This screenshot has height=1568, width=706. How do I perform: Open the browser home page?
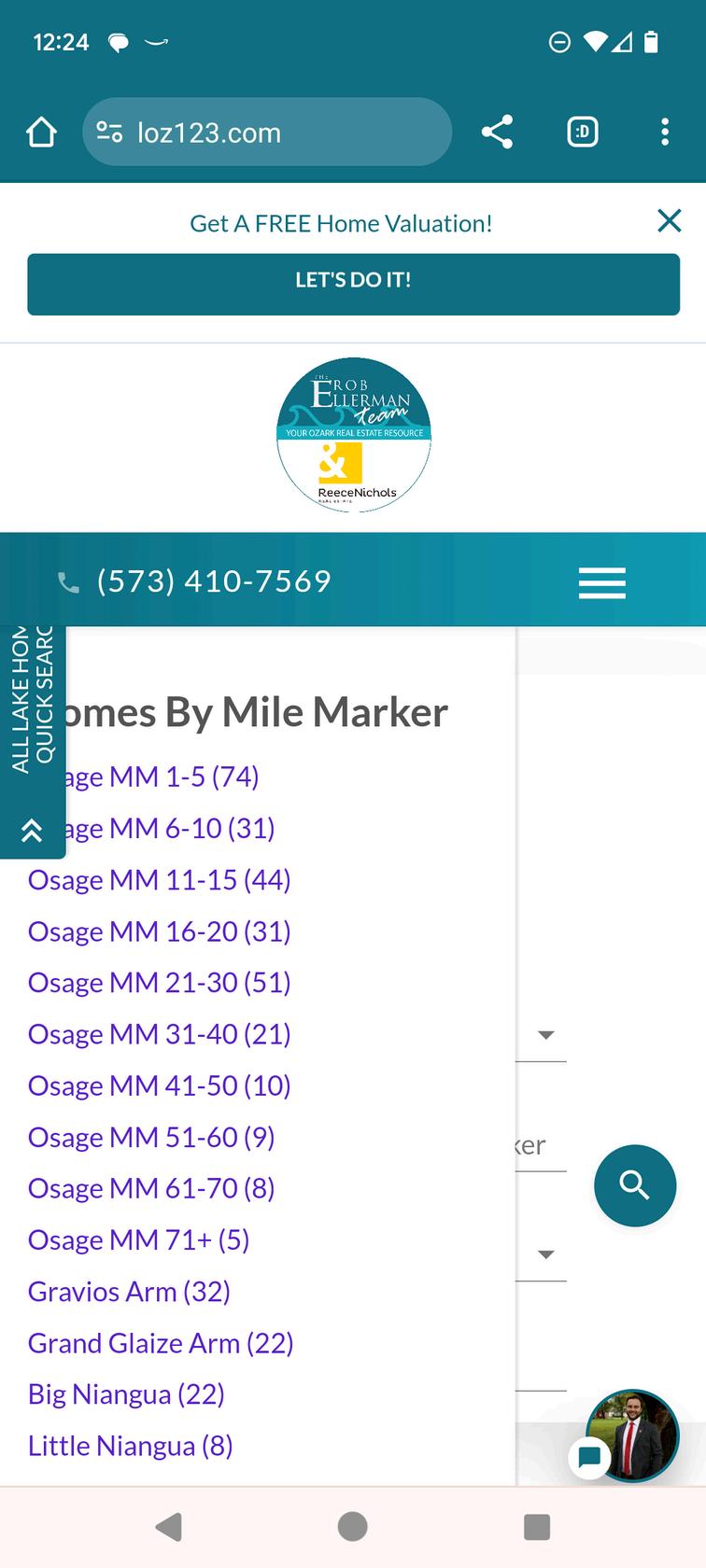coord(41,133)
